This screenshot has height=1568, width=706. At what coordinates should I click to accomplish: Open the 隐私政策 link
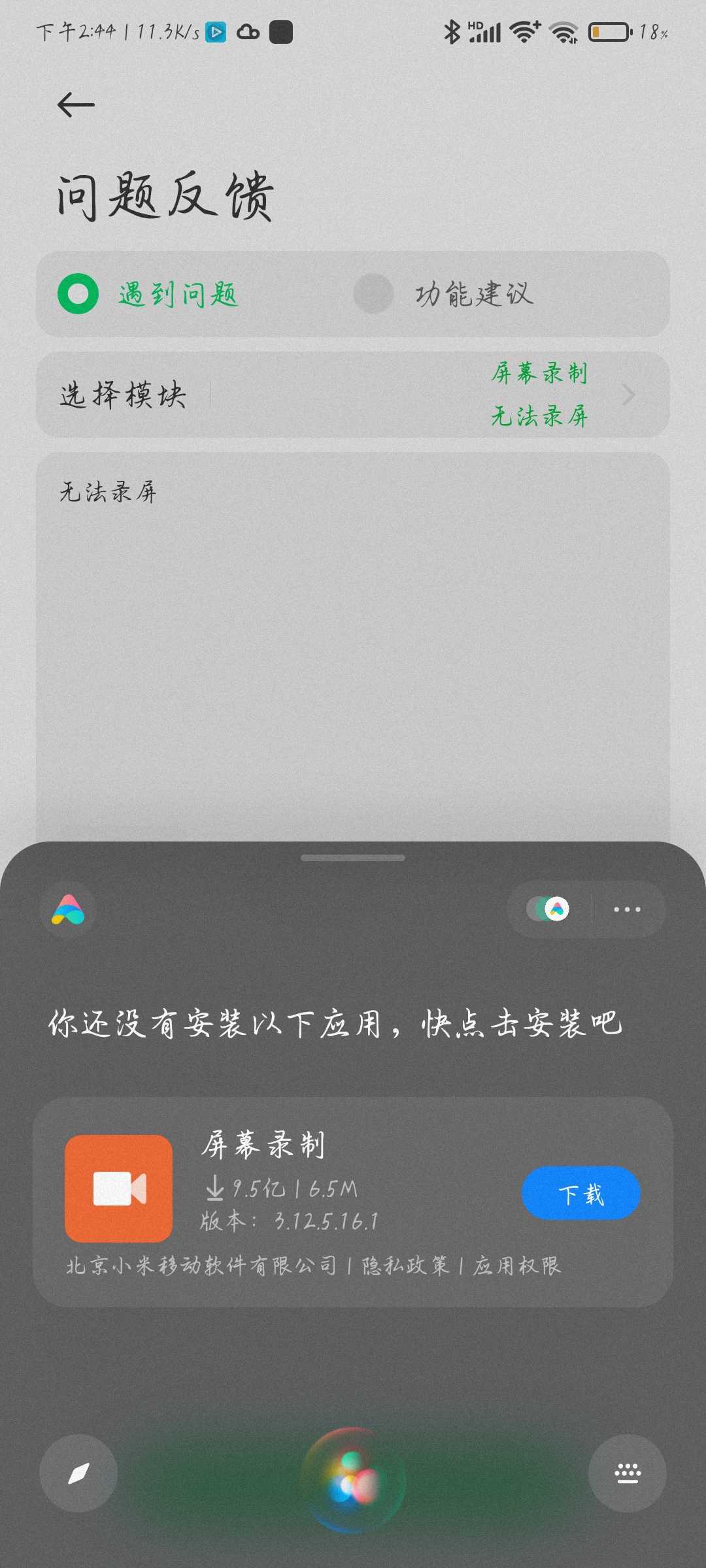tap(405, 1266)
